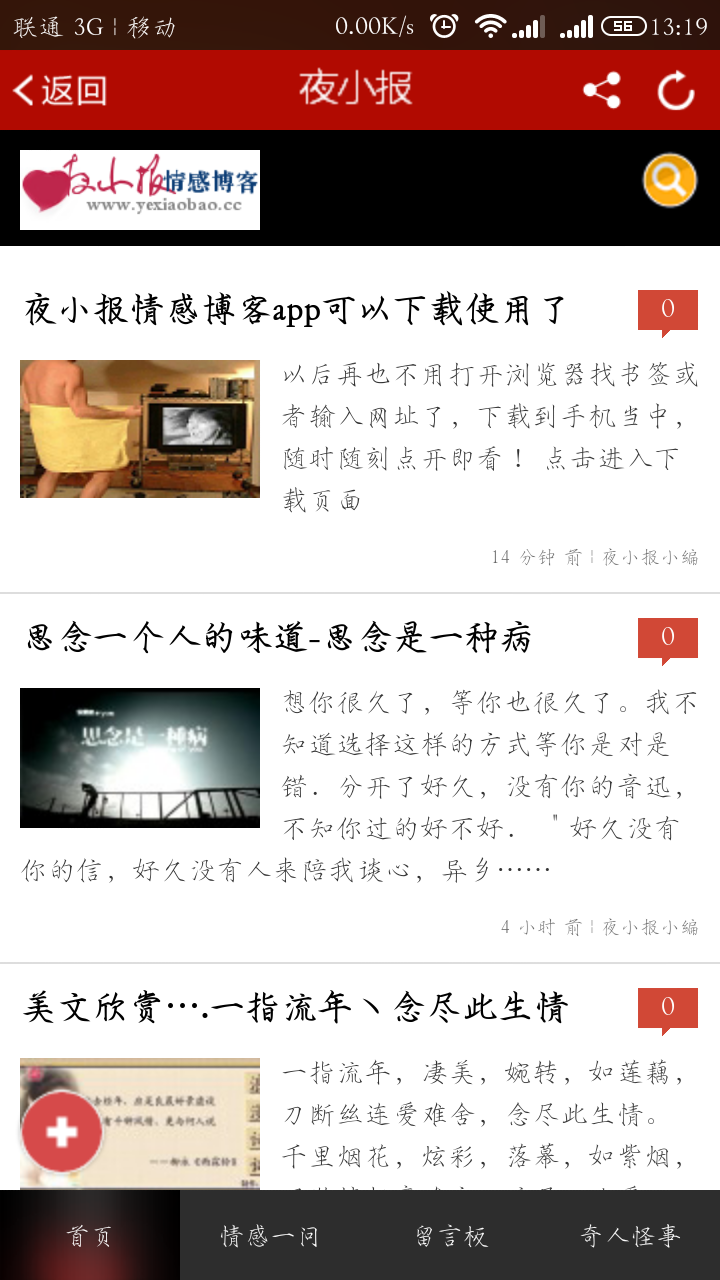View comments on 思念是一种病 article

coord(667,639)
